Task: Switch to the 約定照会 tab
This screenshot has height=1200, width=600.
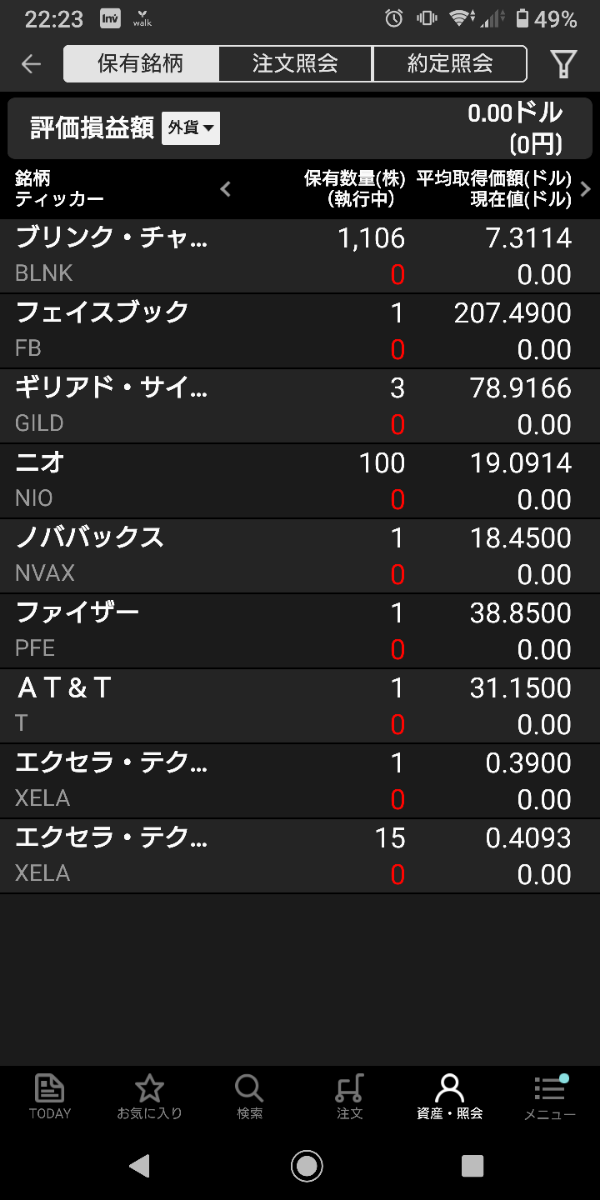Action: coord(450,64)
